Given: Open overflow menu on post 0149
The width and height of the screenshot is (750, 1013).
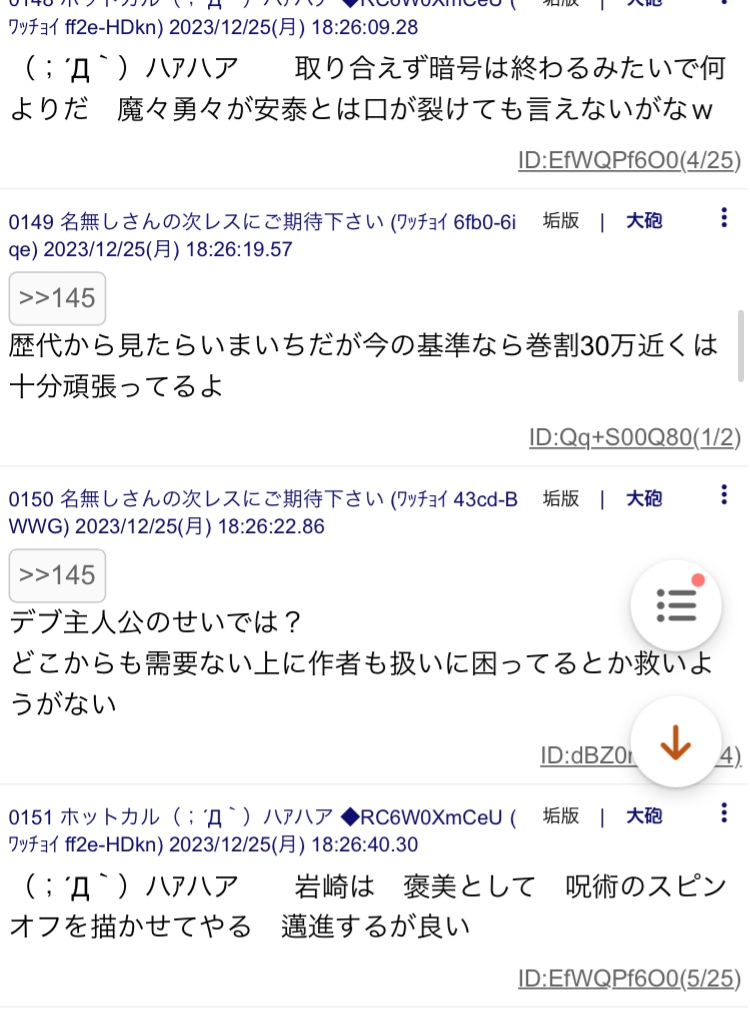Looking at the screenshot, I should [724, 216].
